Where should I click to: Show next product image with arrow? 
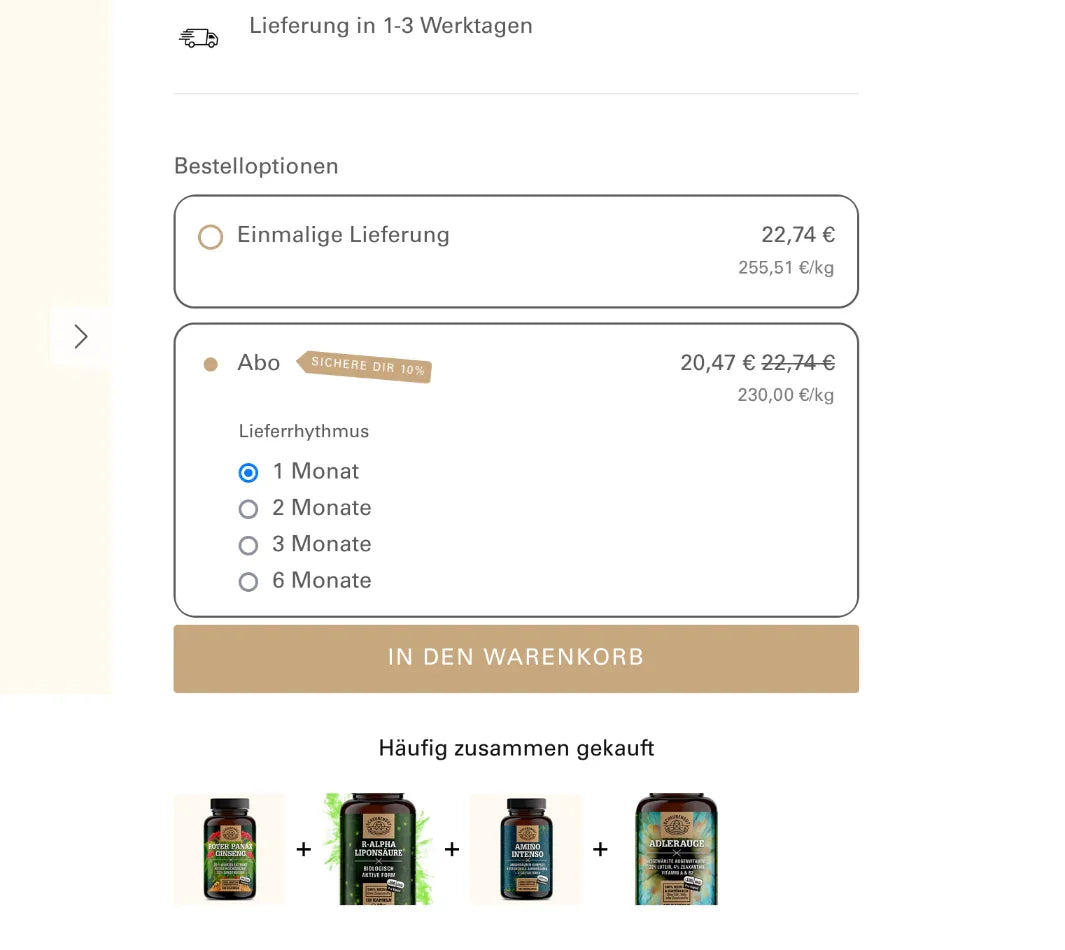pyautogui.click(x=81, y=337)
